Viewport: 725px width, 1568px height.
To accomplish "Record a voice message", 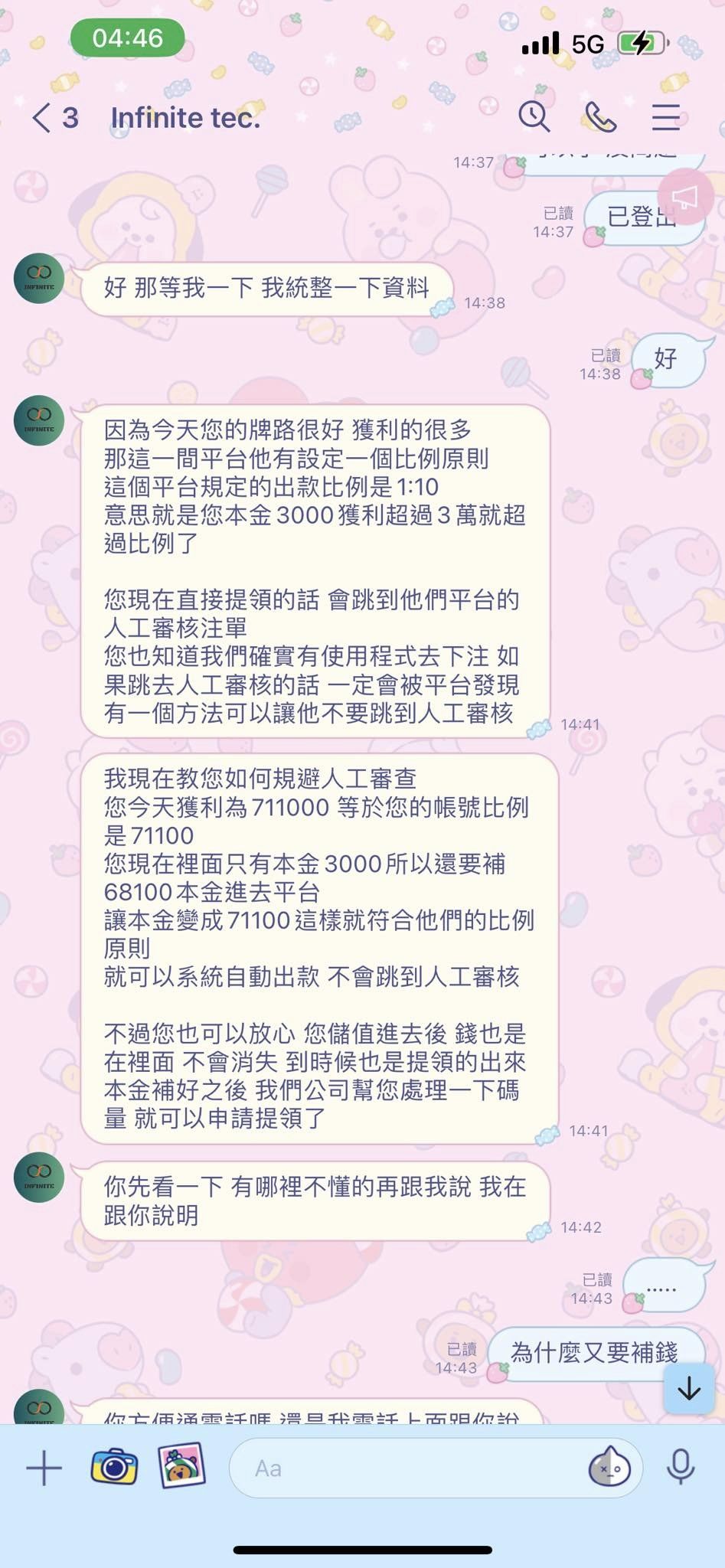I will tap(680, 1468).
